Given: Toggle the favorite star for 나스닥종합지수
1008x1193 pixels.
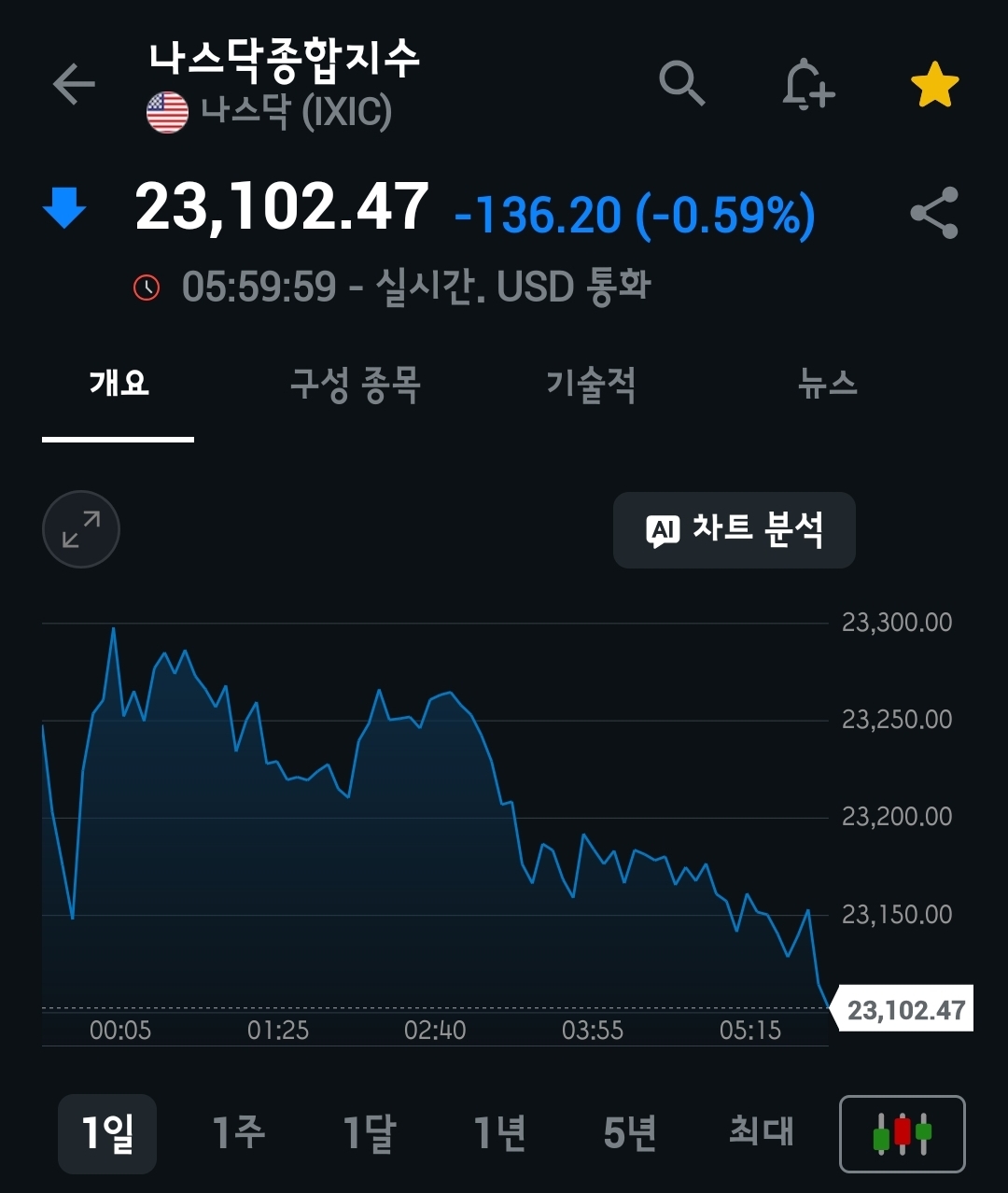Looking at the screenshot, I should tap(934, 86).
